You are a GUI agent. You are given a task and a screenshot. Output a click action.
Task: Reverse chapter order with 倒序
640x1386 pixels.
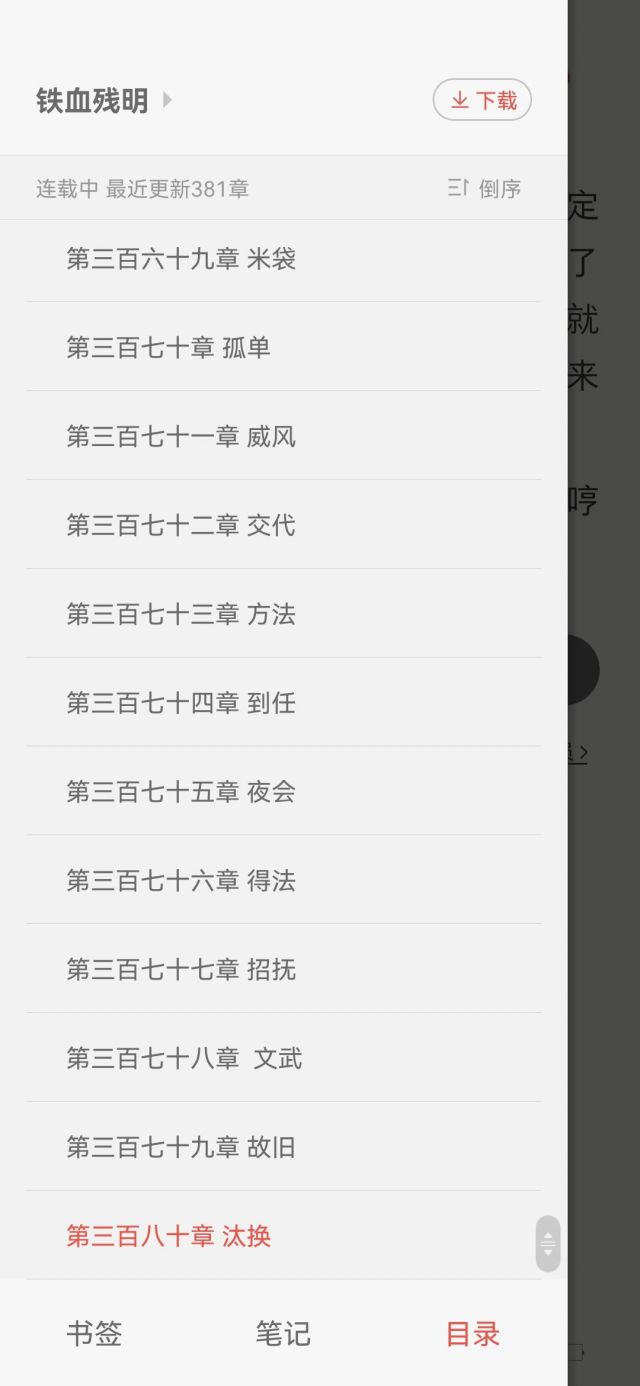click(485, 188)
